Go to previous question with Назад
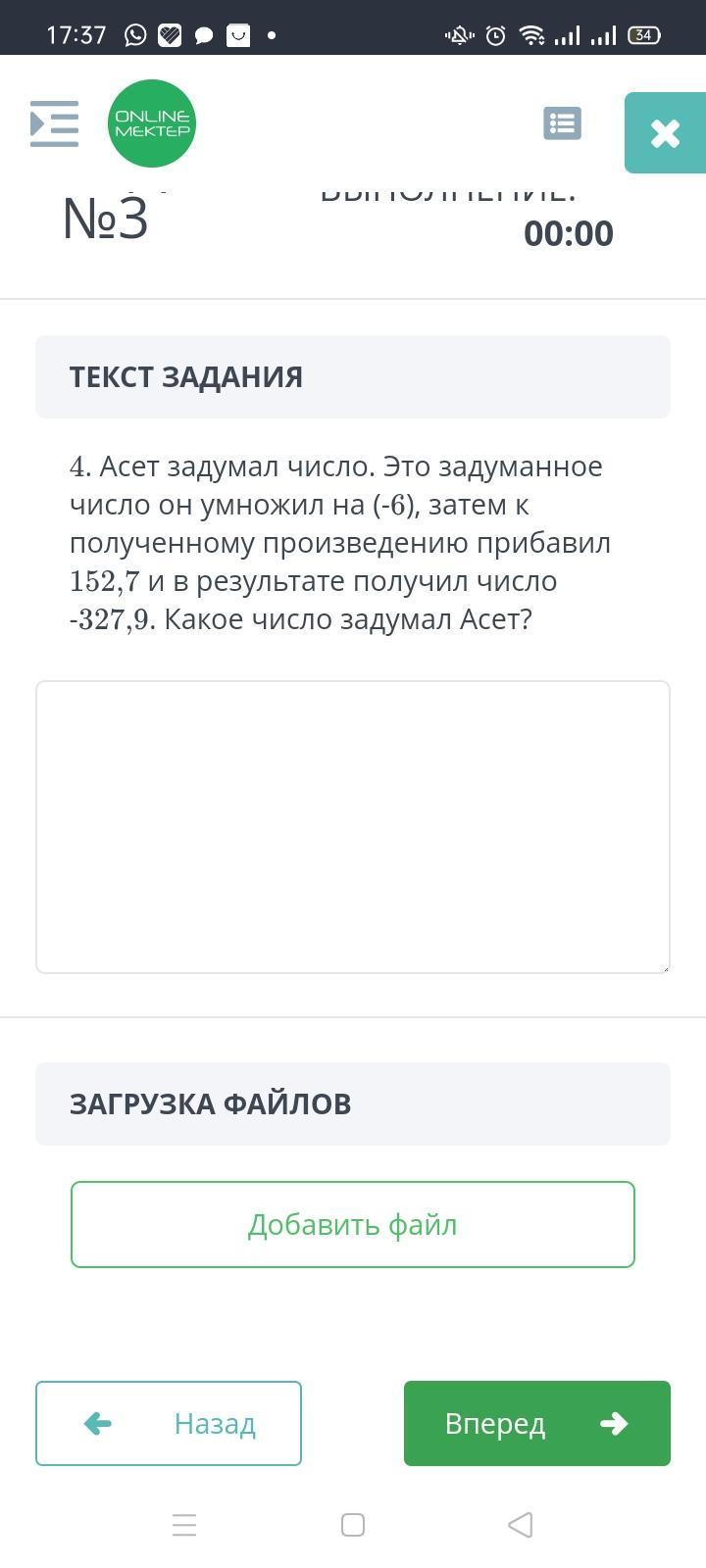The width and height of the screenshot is (706, 1568). point(169,1423)
